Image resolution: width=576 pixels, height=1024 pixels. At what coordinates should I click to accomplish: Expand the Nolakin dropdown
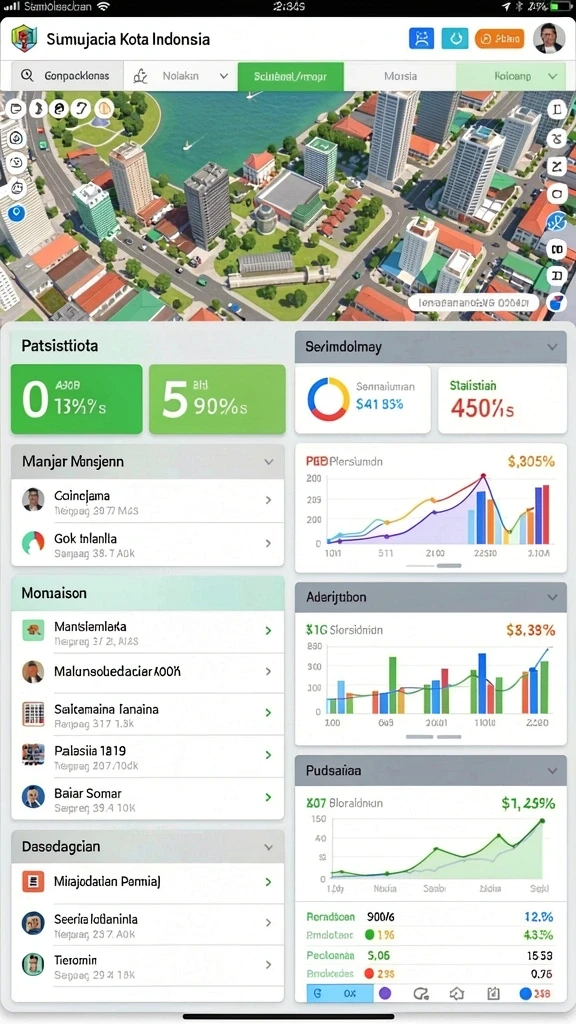coord(180,76)
